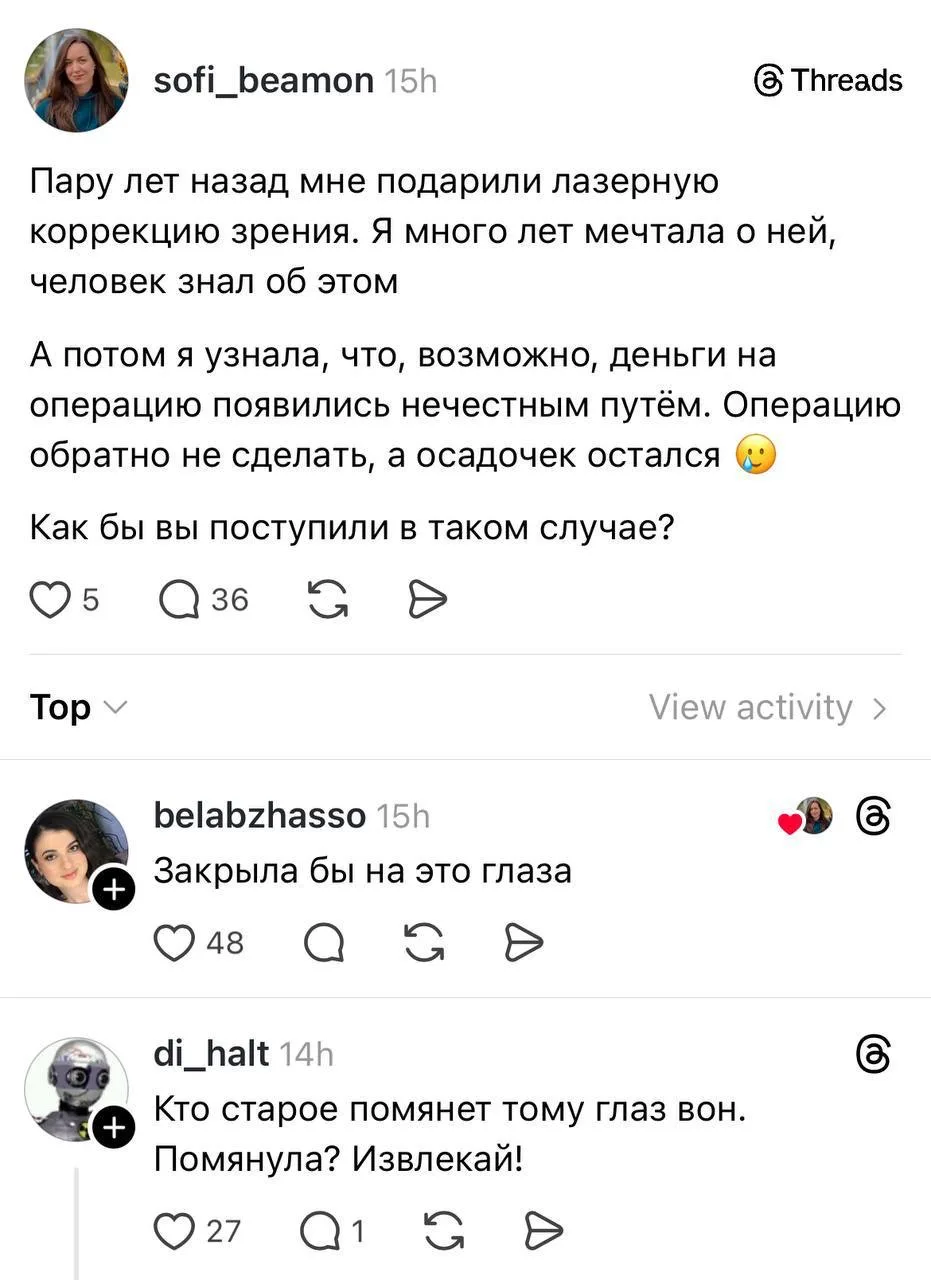Follow di_halt via avatar plus button
This screenshot has width=931, height=1280.
(111, 1128)
